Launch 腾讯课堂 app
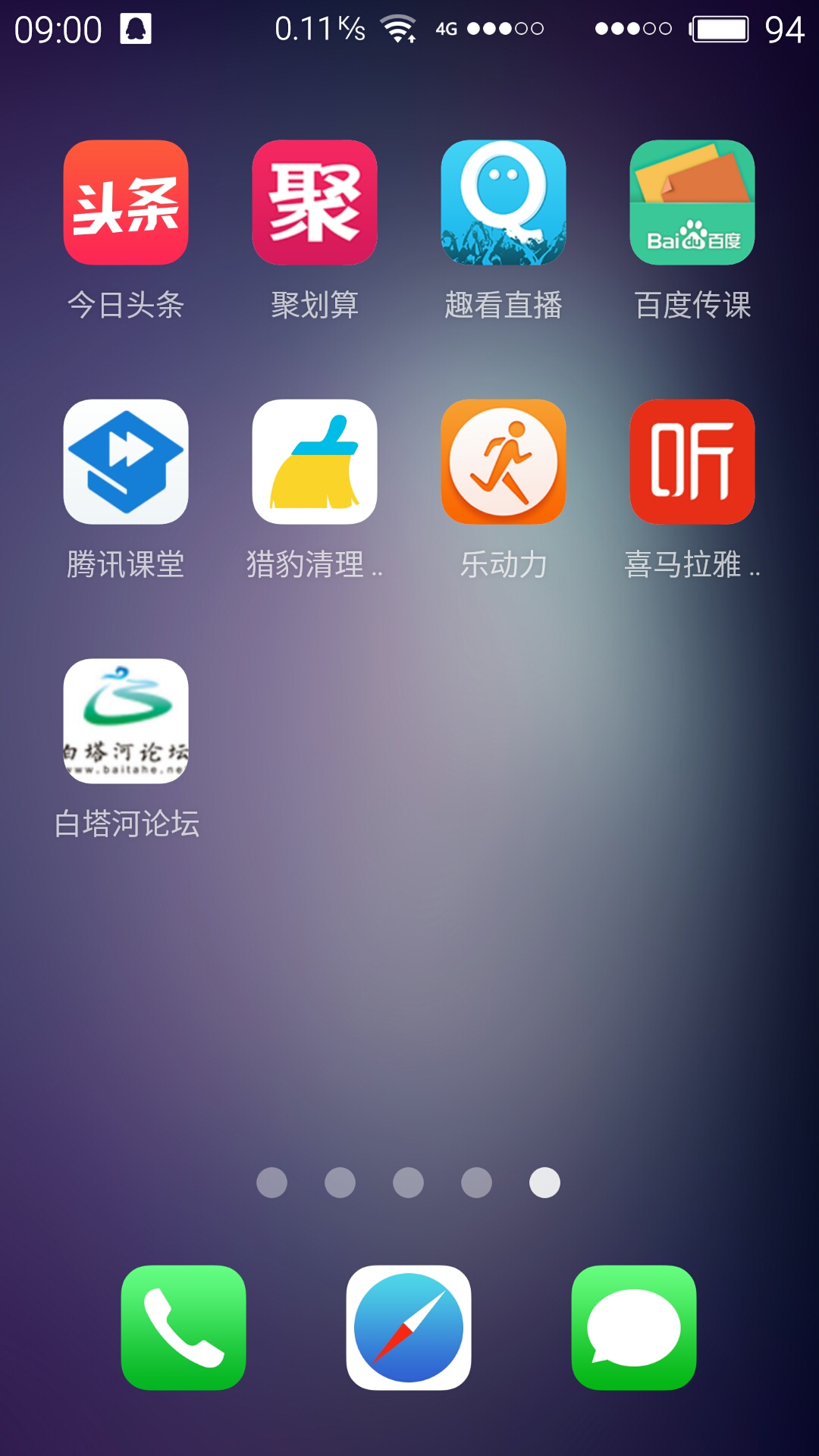Screen dimensions: 819x1456 126,462
